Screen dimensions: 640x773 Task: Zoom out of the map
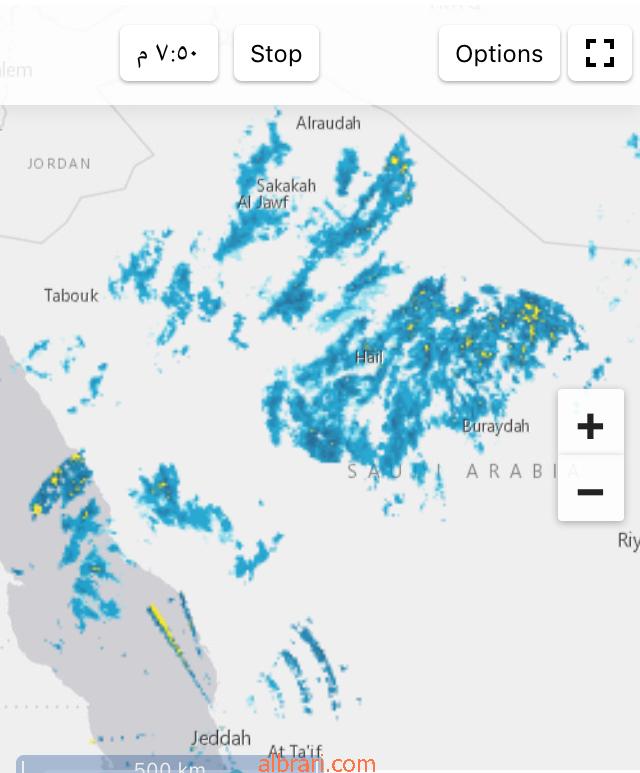tap(590, 491)
